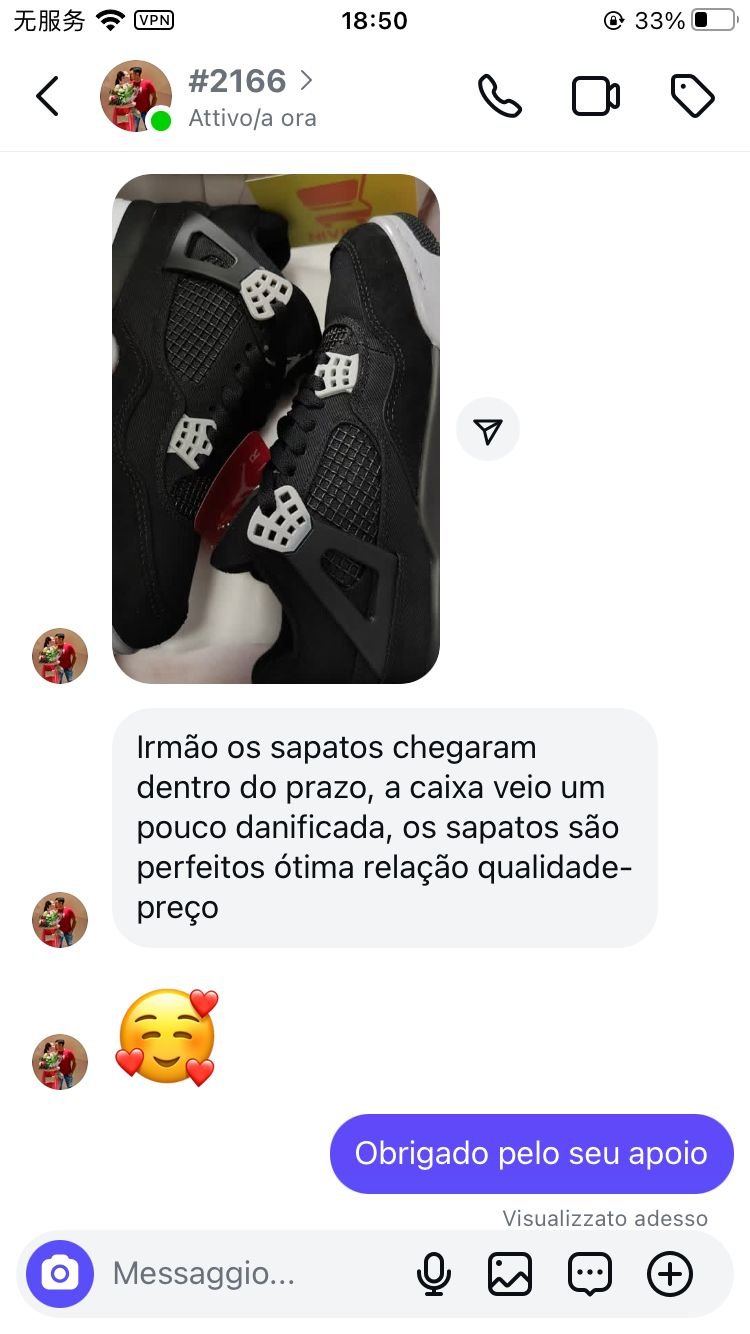Record a voice message
Image resolution: width=750 pixels, height=1334 pixels.
click(x=433, y=1274)
